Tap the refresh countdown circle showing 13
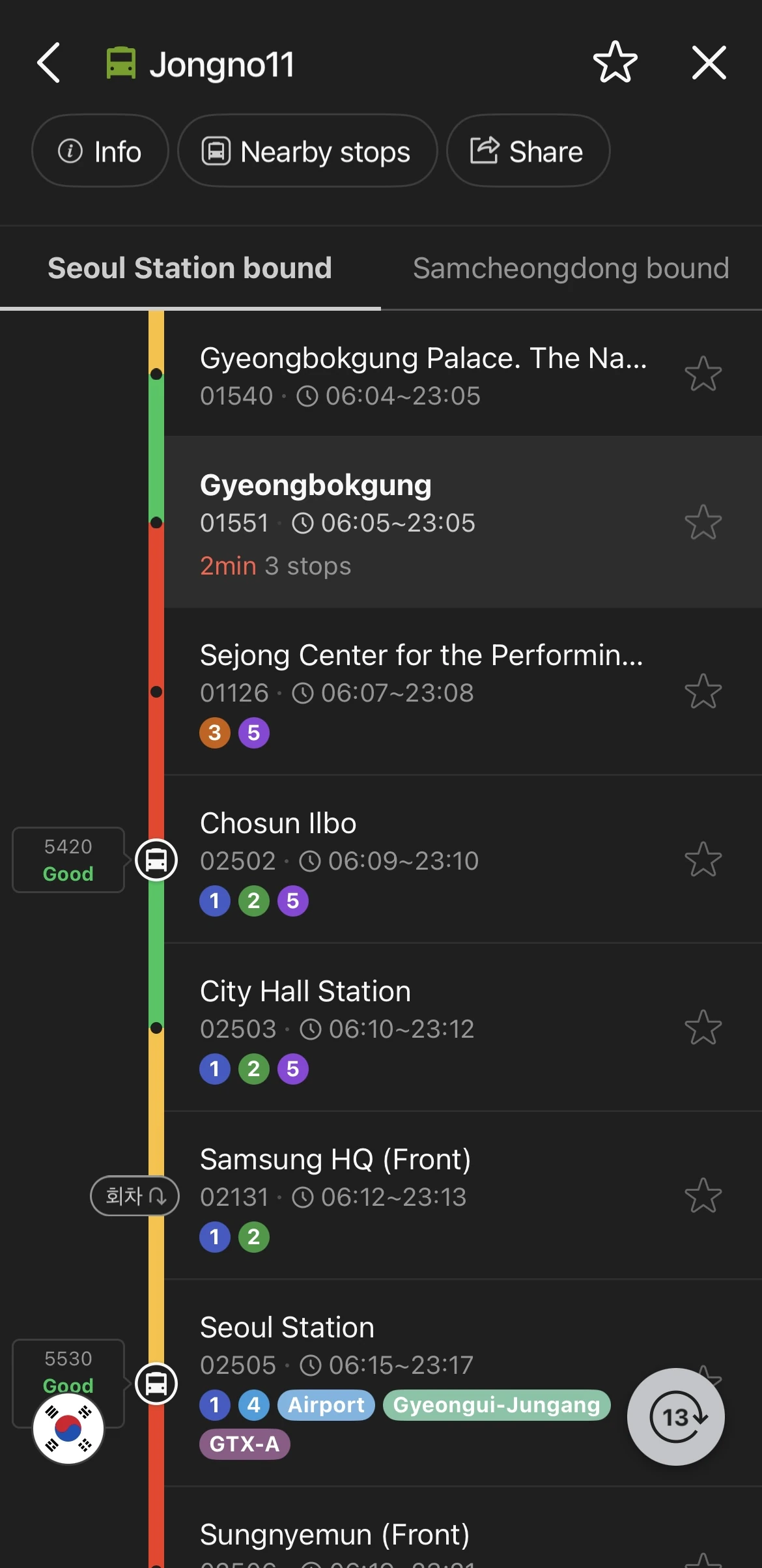Screen dimensions: 762x1568 [x=676, y=1417]
